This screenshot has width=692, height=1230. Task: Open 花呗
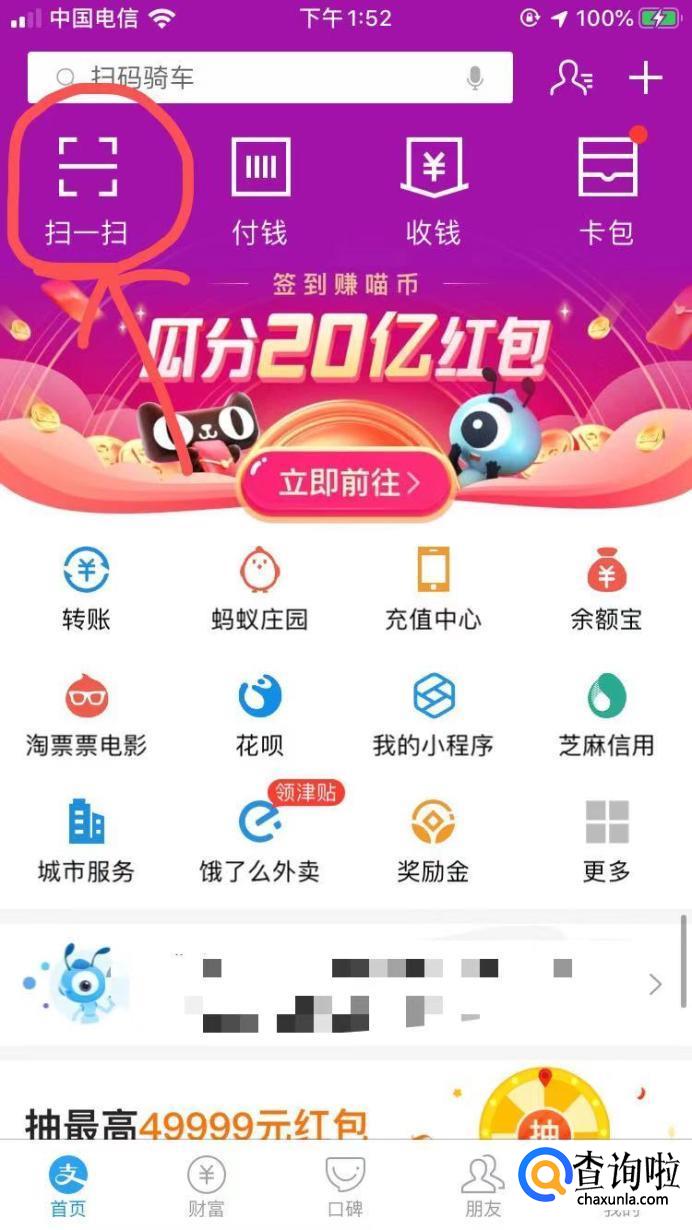coord(260,715)
